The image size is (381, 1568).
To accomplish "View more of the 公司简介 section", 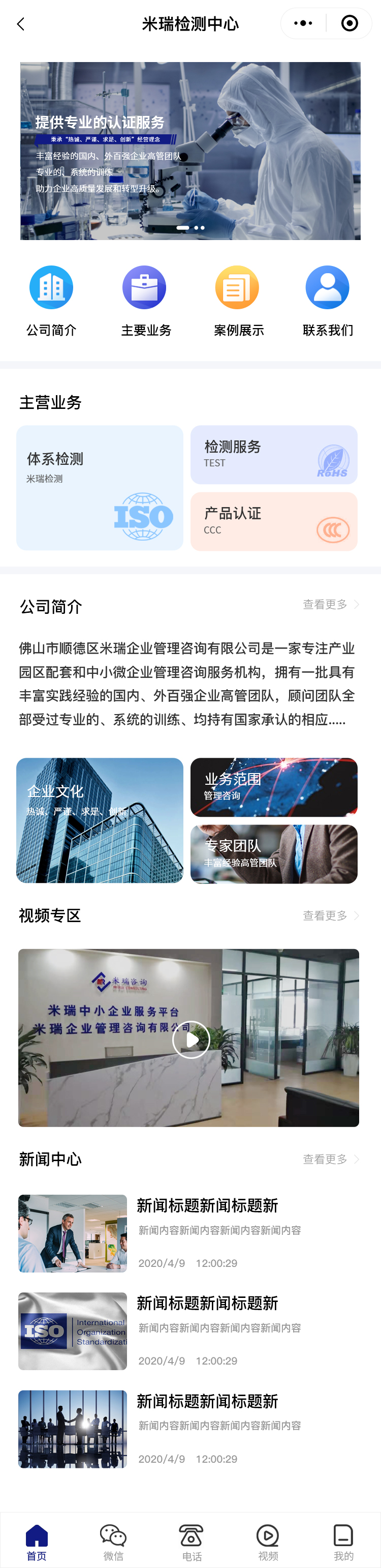I will coord(331,604).
